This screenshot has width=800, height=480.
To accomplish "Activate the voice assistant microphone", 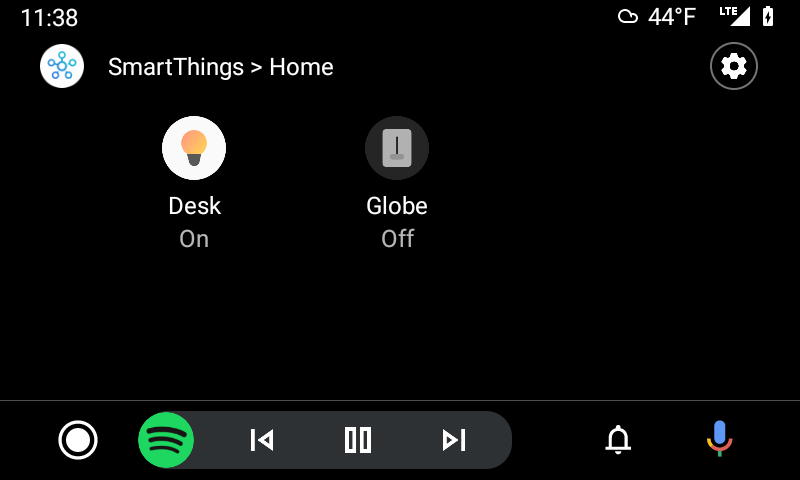I will pyautogui.click(x=719, y=440).
